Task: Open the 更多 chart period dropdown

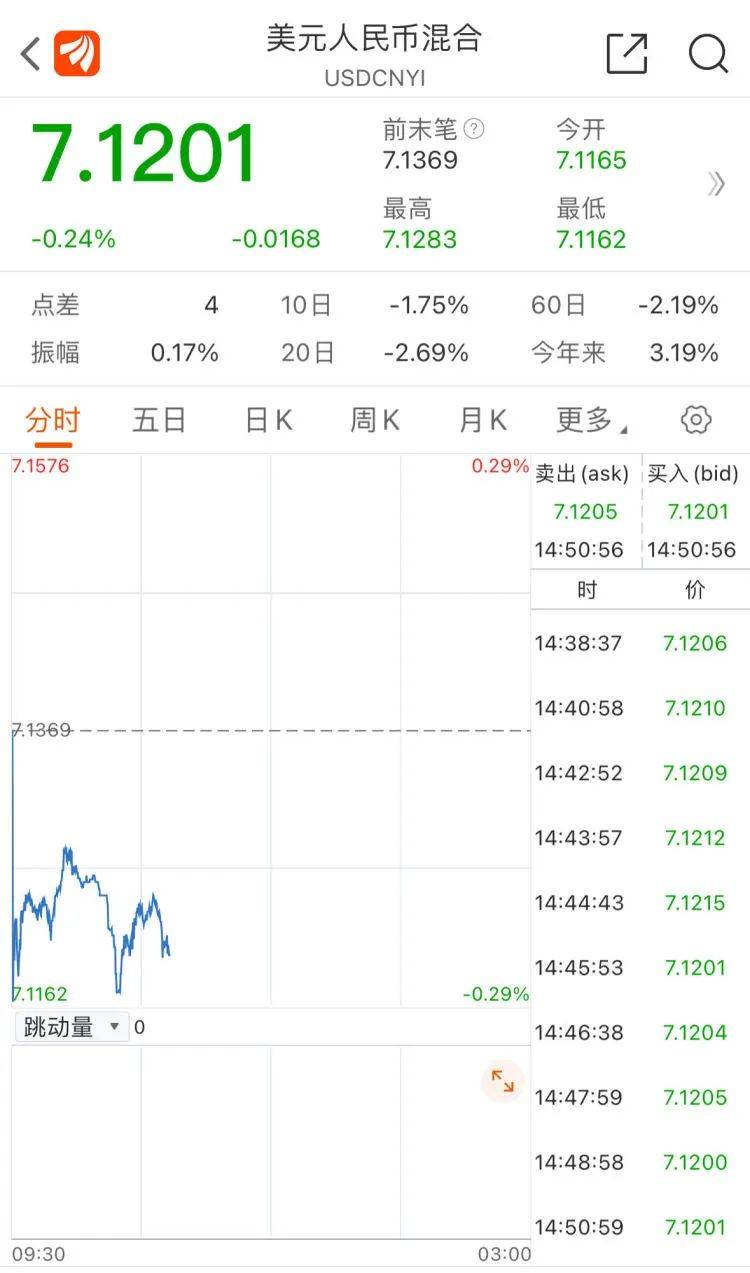Action: tap(590, 420)
